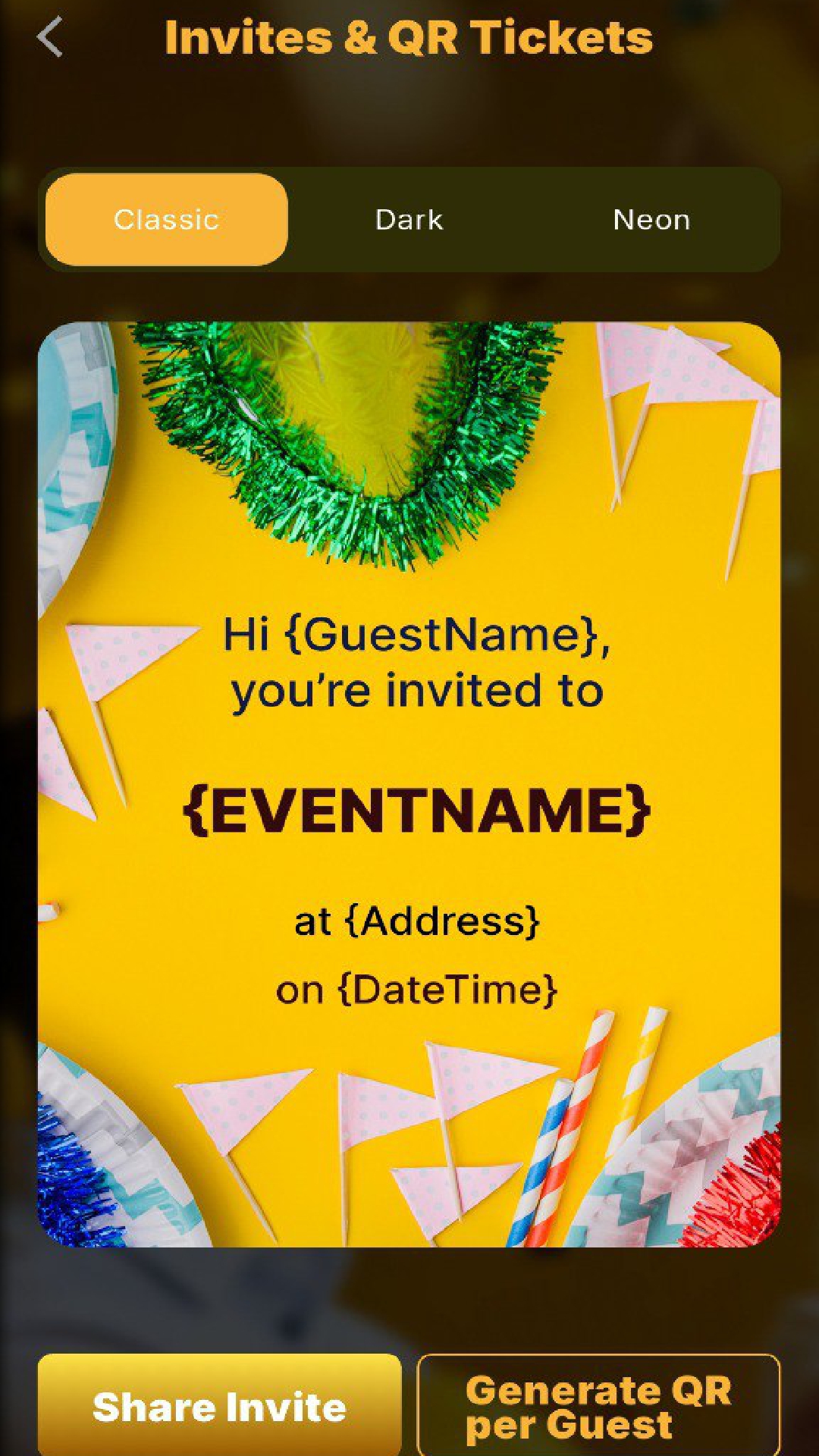Screen dimensions: 819x1456
Task: Generate QR per Guest
Action: [x=598, y=1407]
